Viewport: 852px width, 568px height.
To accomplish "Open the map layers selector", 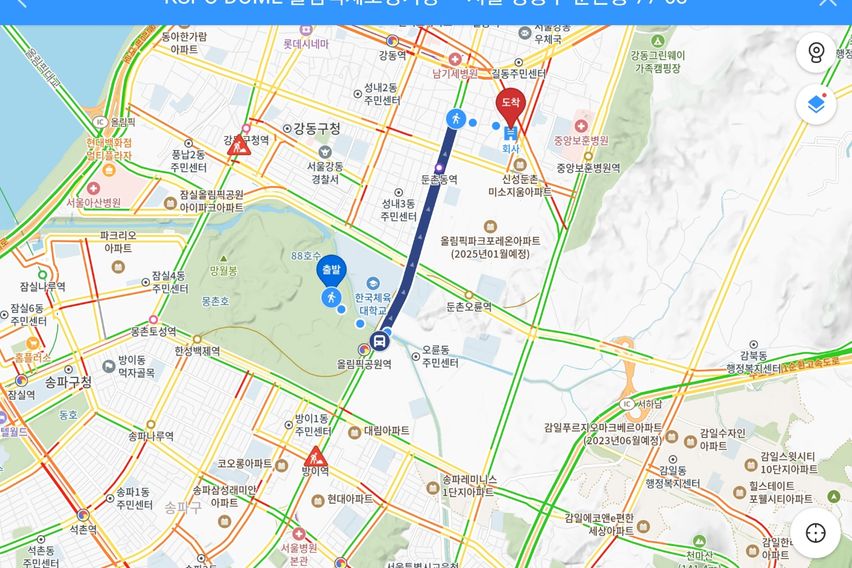I will pyautogui.click(x=816, y=104).
